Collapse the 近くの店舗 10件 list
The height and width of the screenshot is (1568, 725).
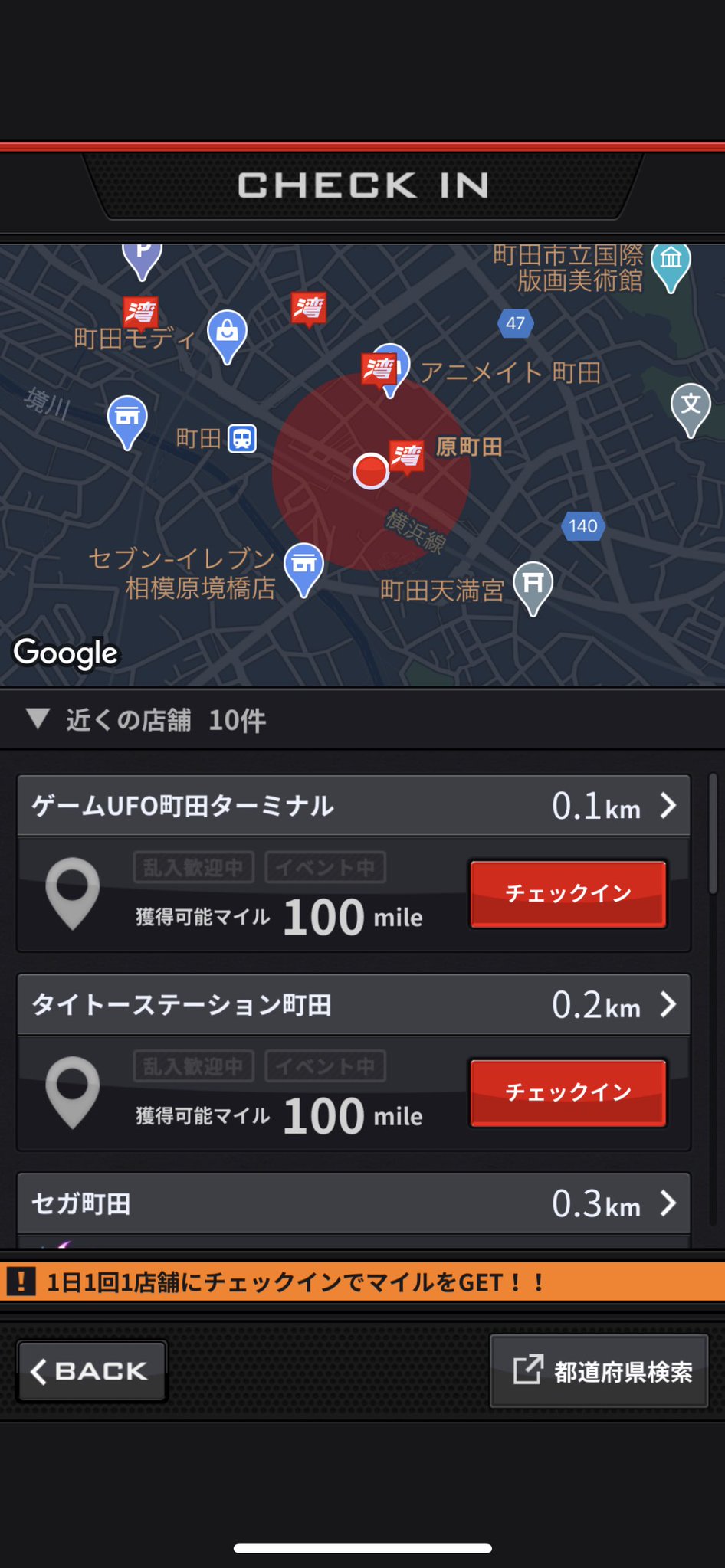click(146, 720)
